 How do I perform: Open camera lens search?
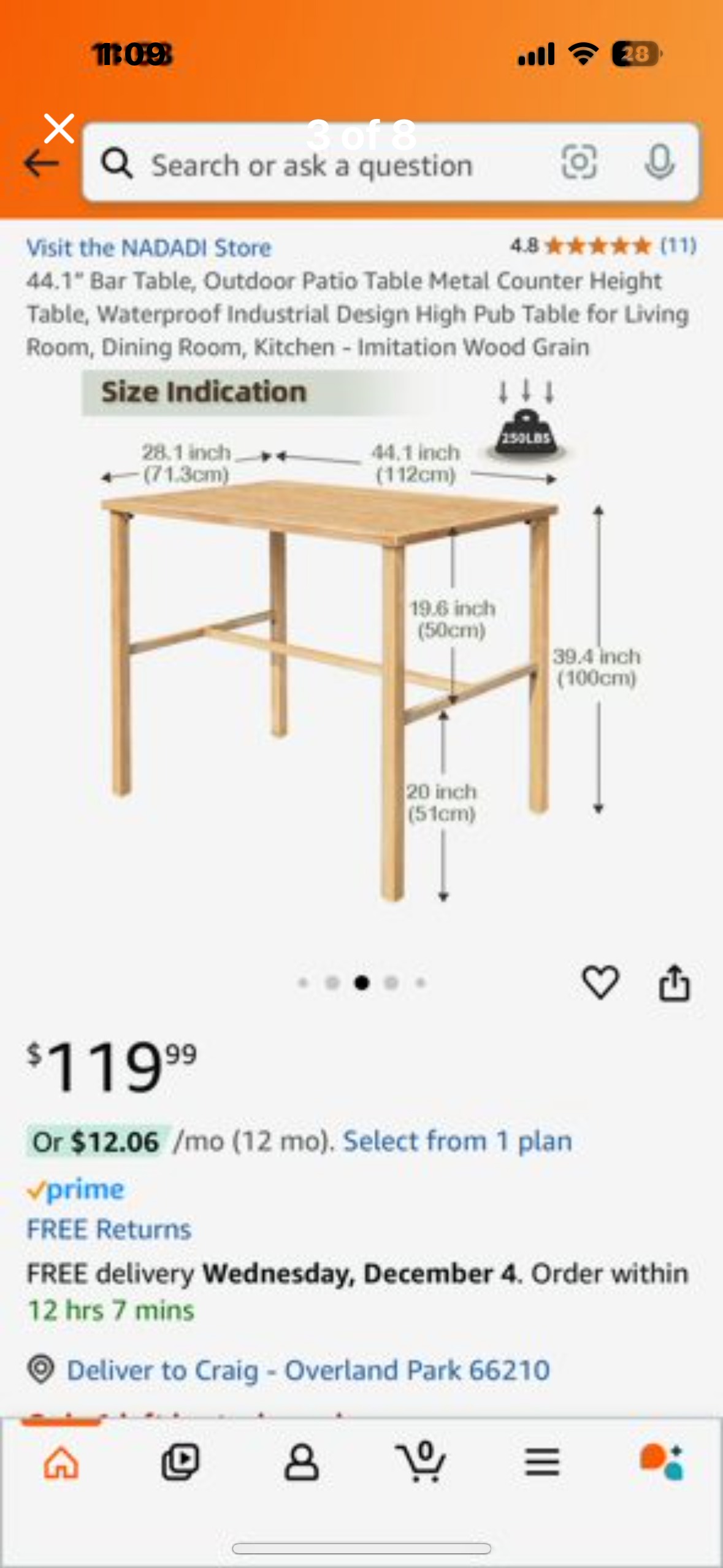coord(578,163)
